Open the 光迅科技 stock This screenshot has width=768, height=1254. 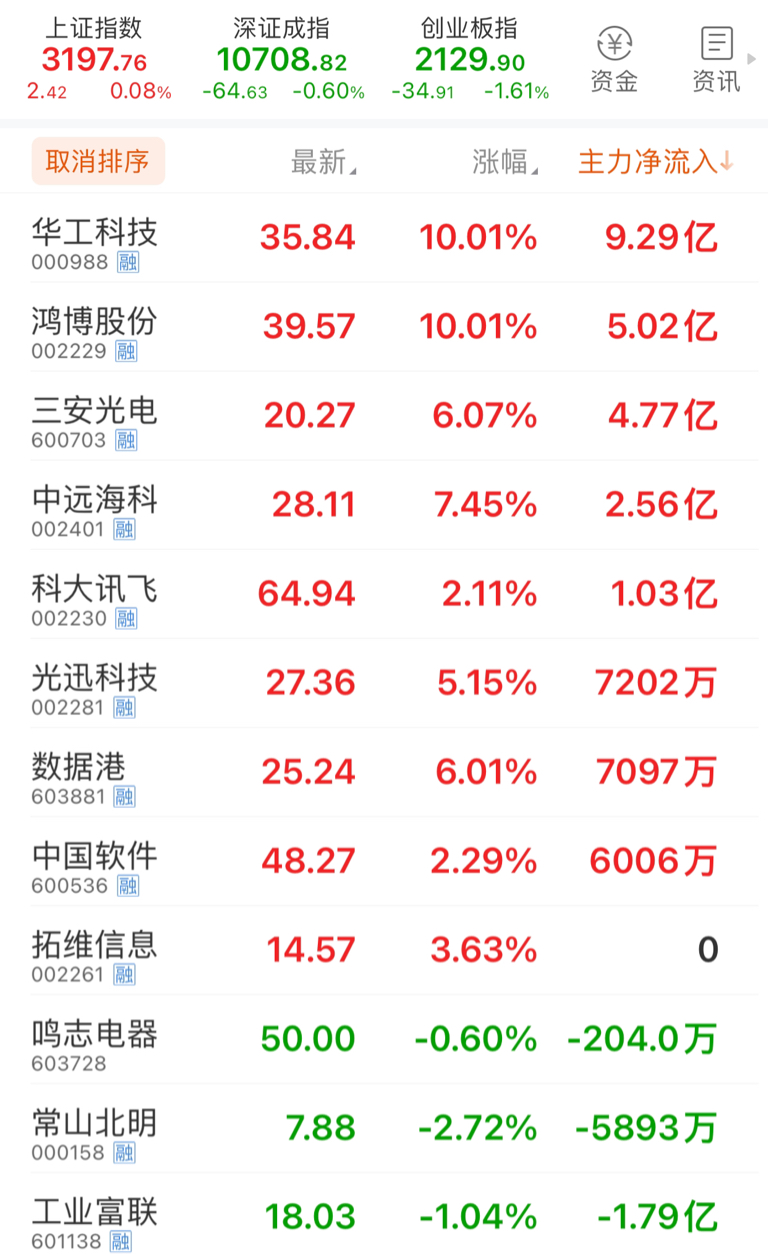[x=384, y=683]
